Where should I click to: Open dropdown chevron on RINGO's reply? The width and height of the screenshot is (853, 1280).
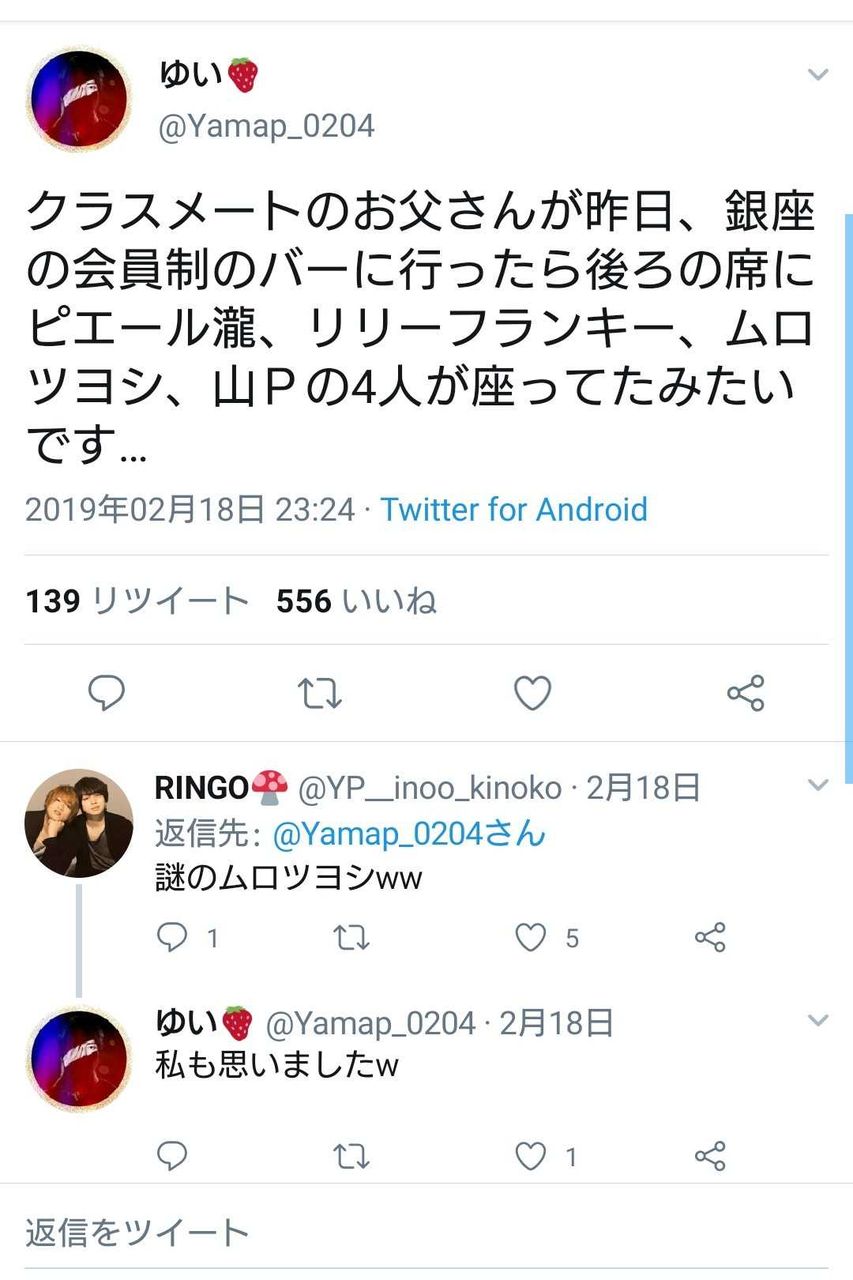818,787
